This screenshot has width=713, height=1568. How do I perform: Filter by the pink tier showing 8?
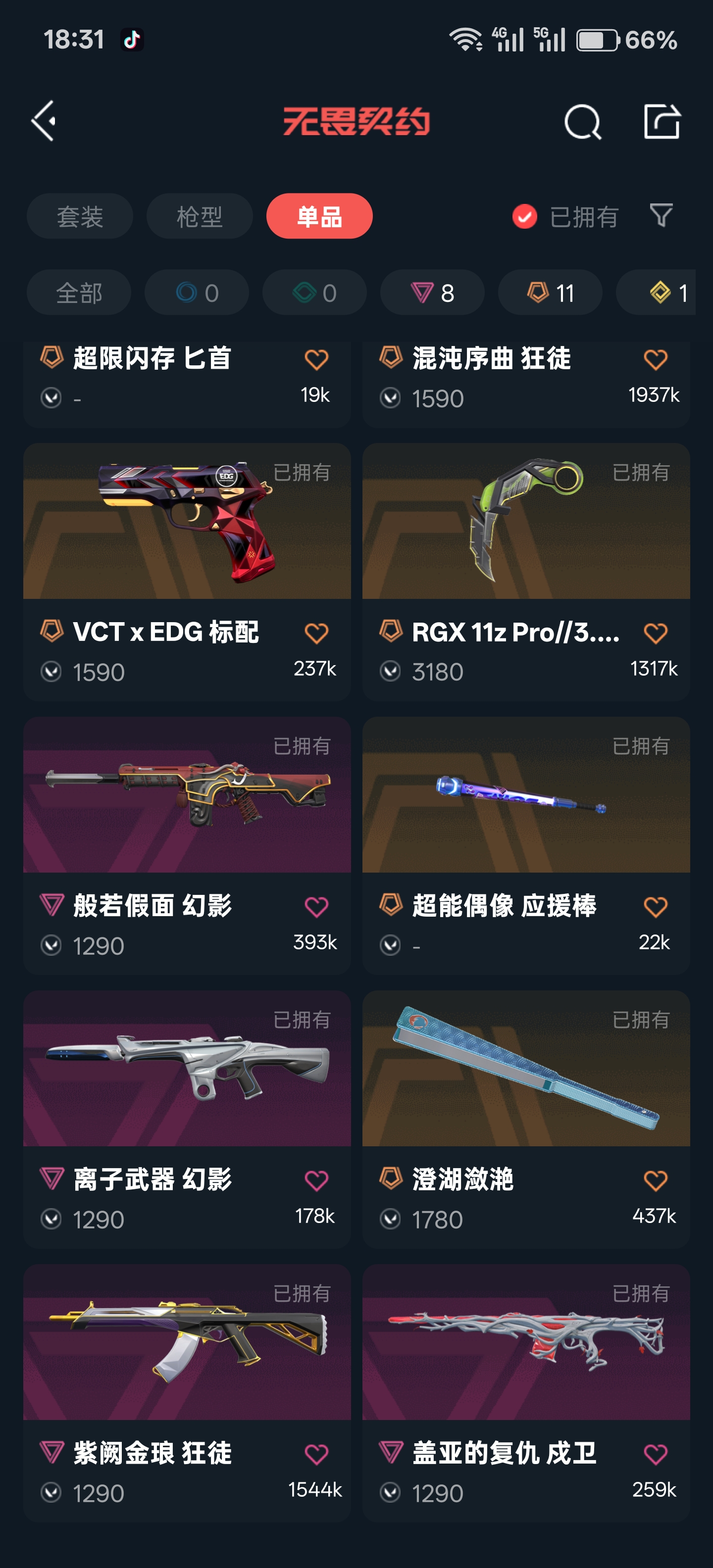coord(432,293)
